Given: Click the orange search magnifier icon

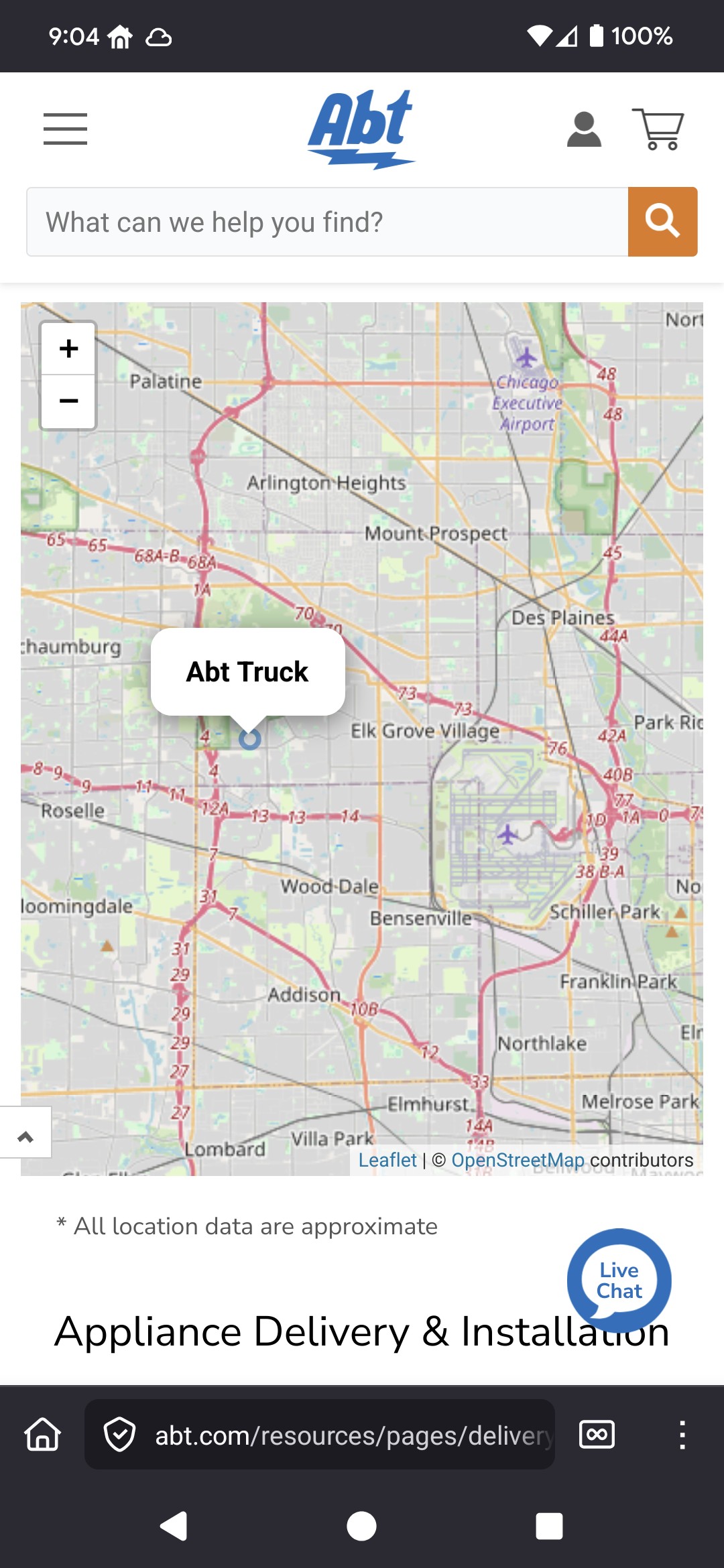Looking at the screenshot, I should 662,221.
